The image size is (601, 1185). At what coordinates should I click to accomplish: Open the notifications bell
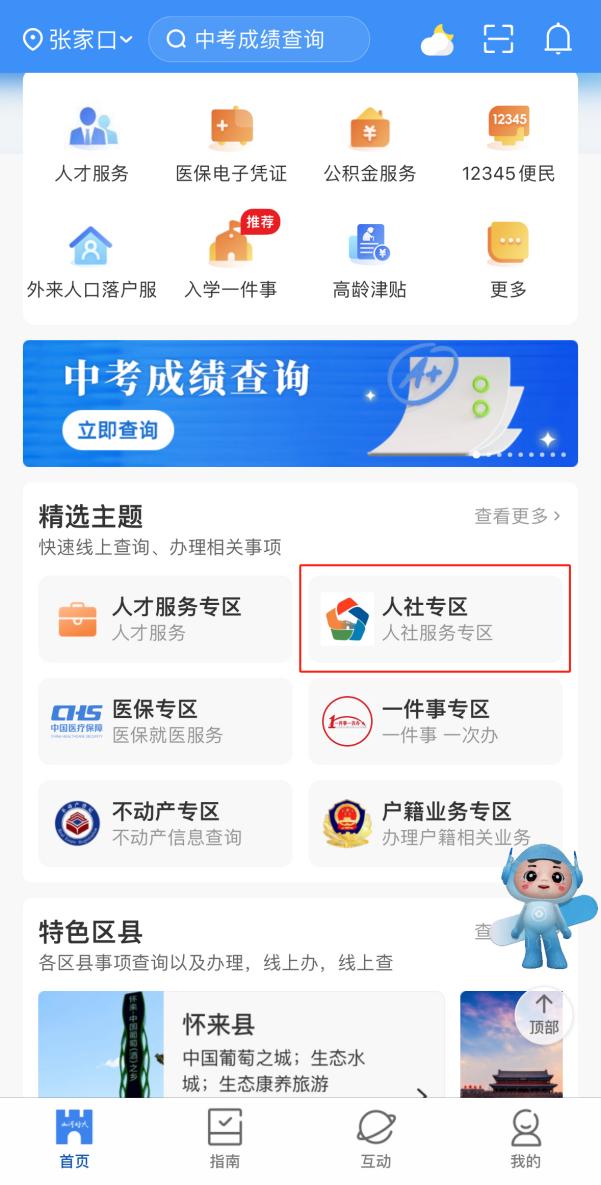[x=558, y=40]
